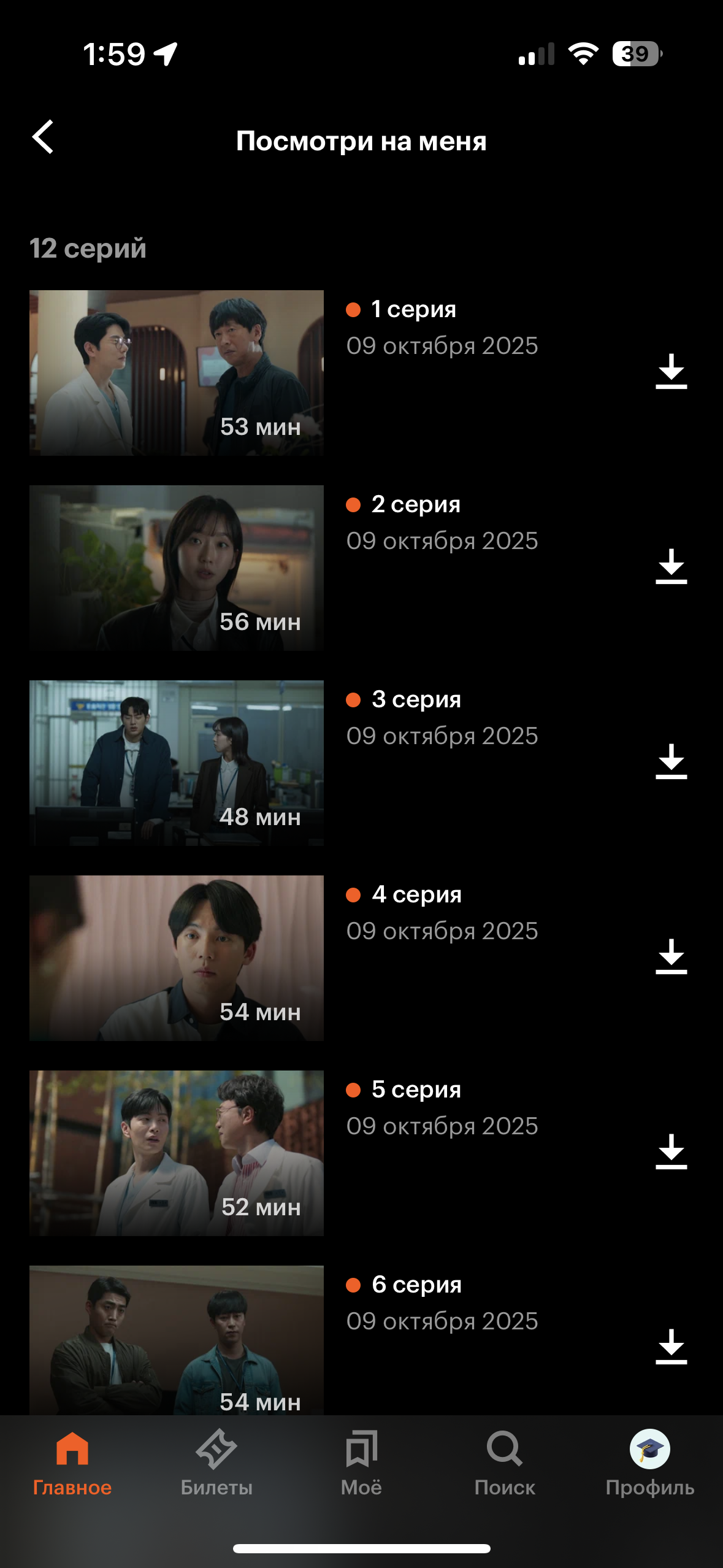This screenshot has width=723, height=1568.
Task: Open the 4 серия episode thumbnail
Action: pos(177,958)
